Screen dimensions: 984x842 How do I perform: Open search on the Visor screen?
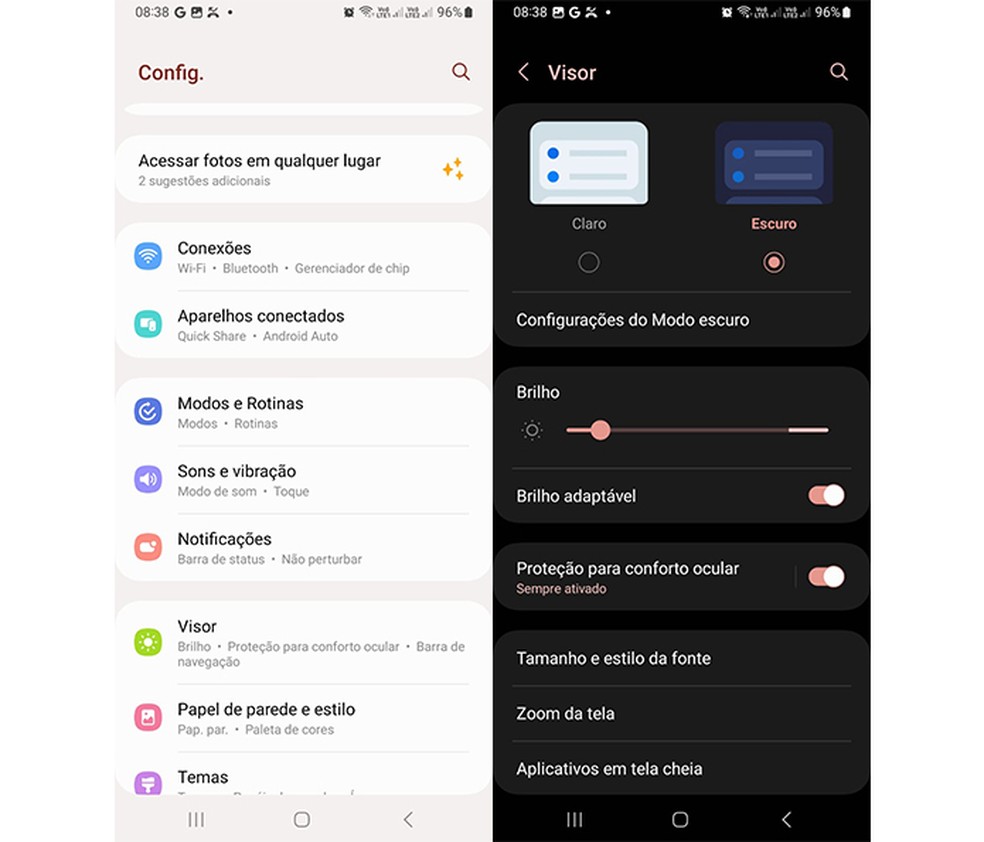click(838, 72)
